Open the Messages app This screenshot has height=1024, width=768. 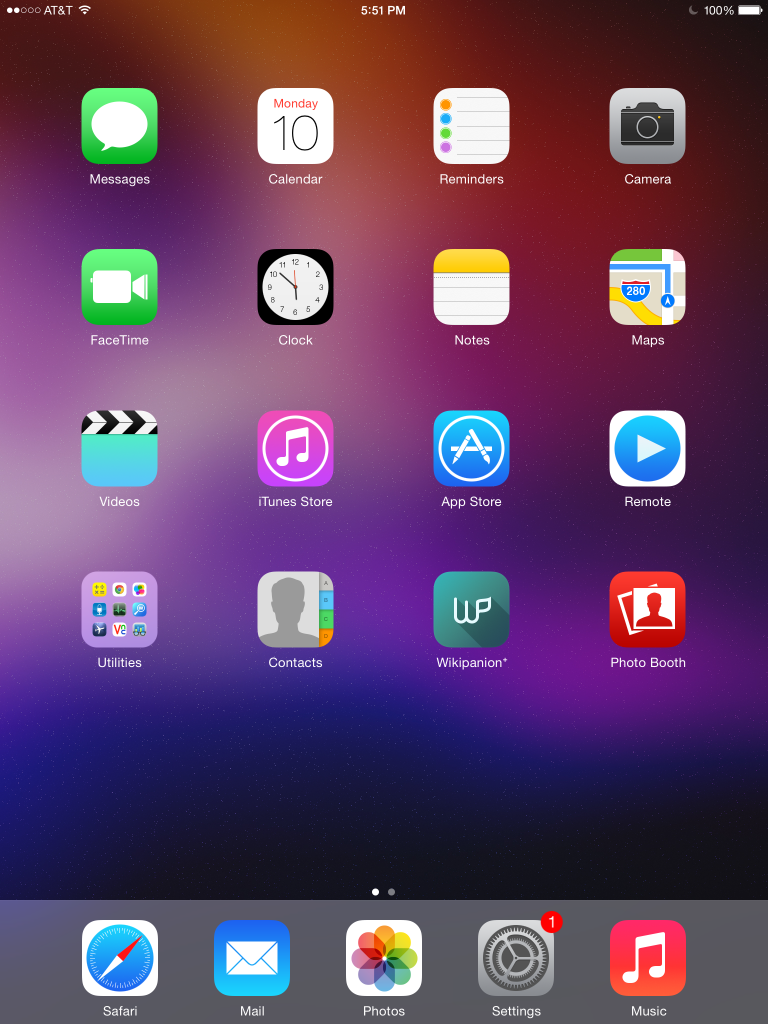coord(119,126)
